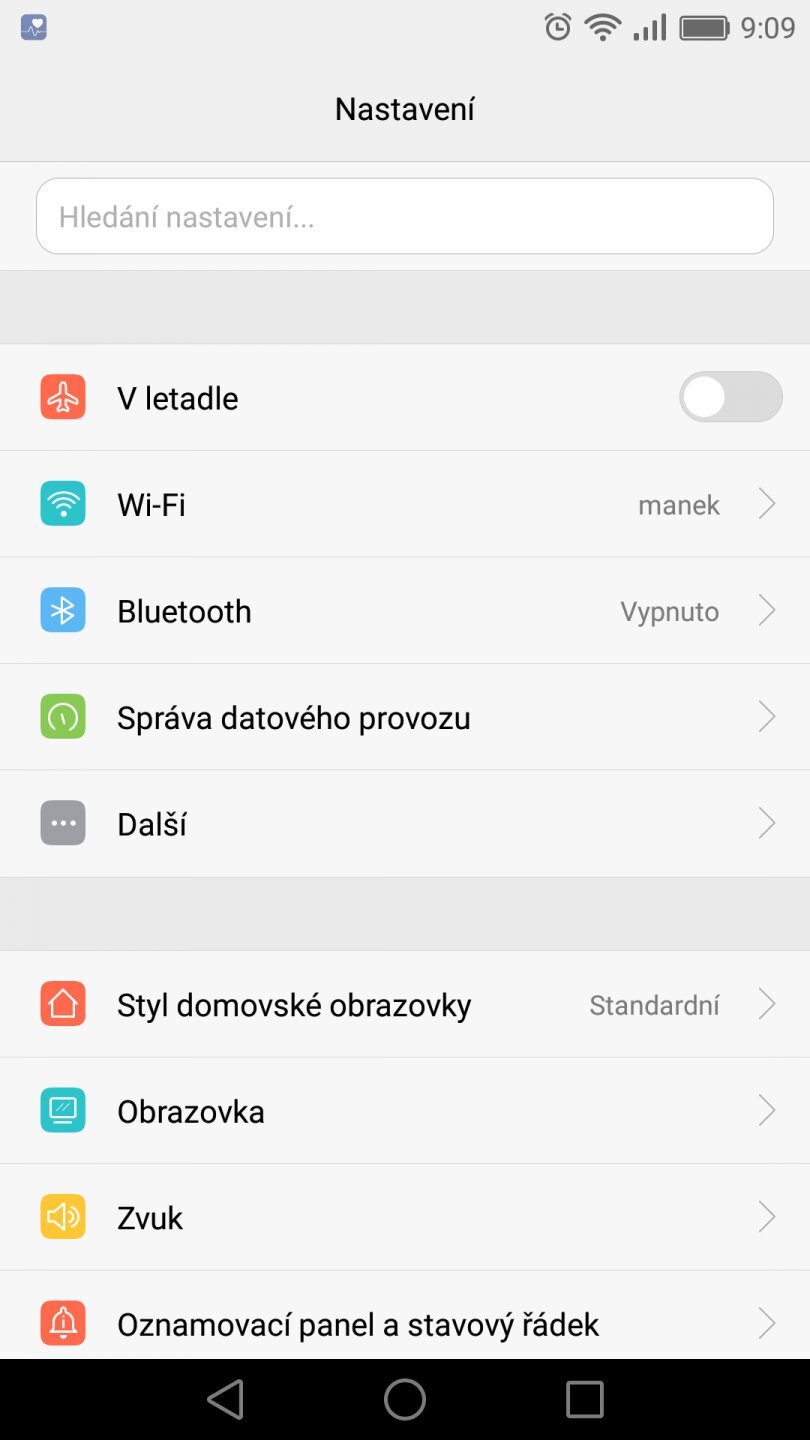Open Styl domovské obrazovky settings
Screen dimensions: 810x1440
click(766, 1004)
